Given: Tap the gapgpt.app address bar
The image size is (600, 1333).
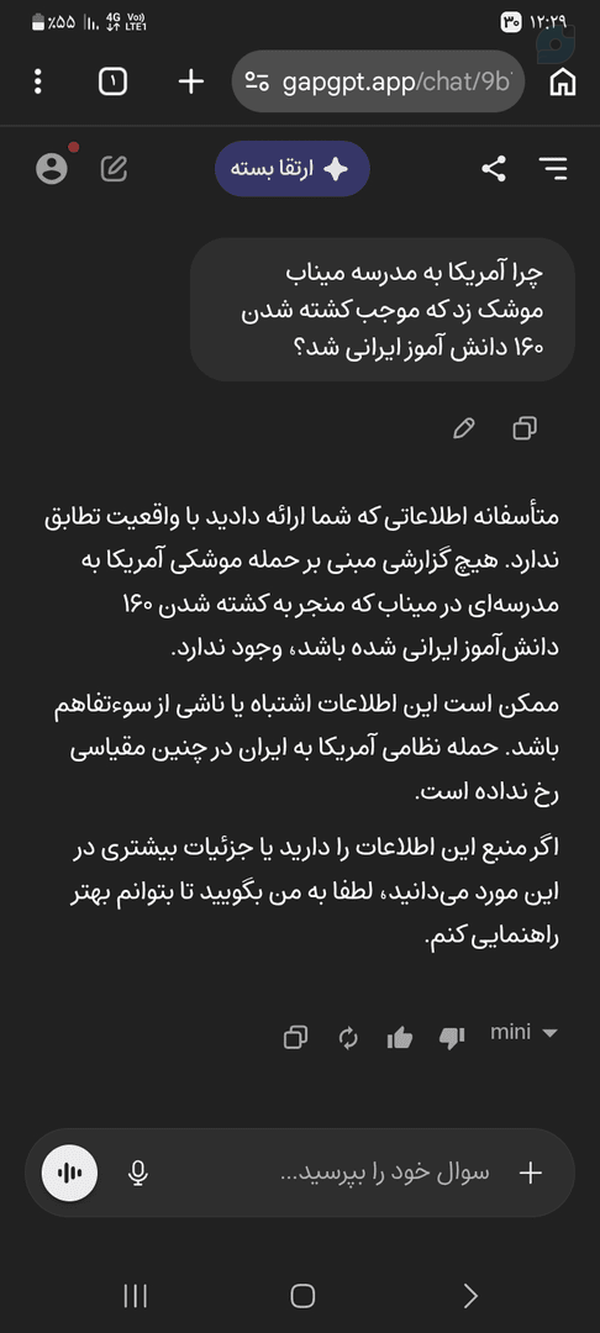Looking at the screenshot, I should click(x=378, y=82).
